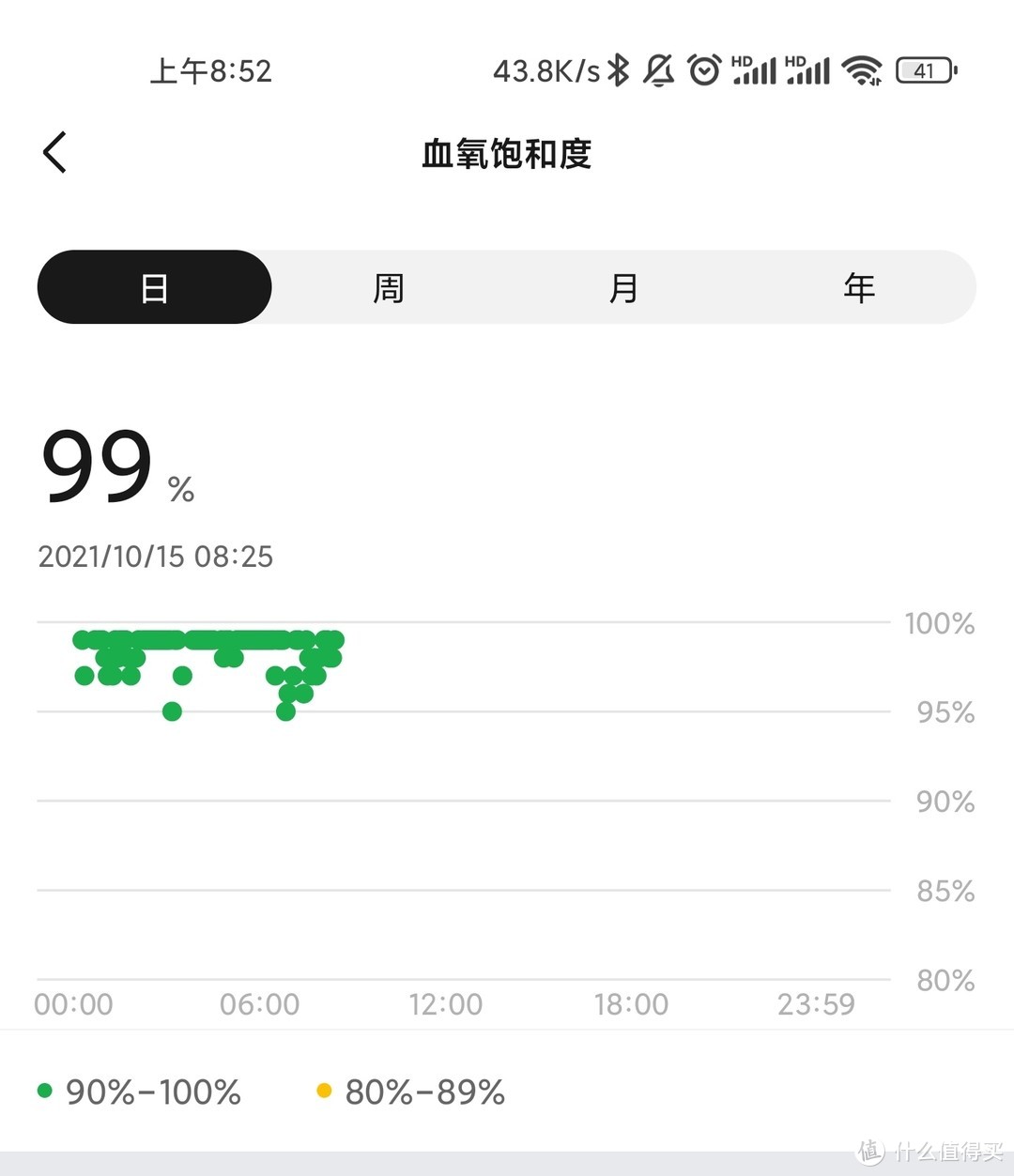Tap the first HD cellular signal icon

coord(753,69)
